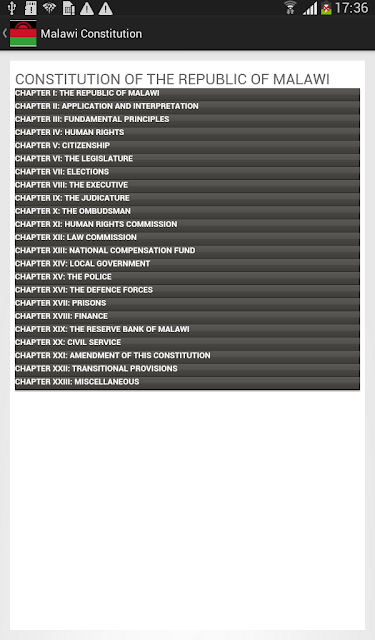Select Chapter III: Fundamental Principles
The height and width of the screenshot is (640, 375).
point(187,120)
